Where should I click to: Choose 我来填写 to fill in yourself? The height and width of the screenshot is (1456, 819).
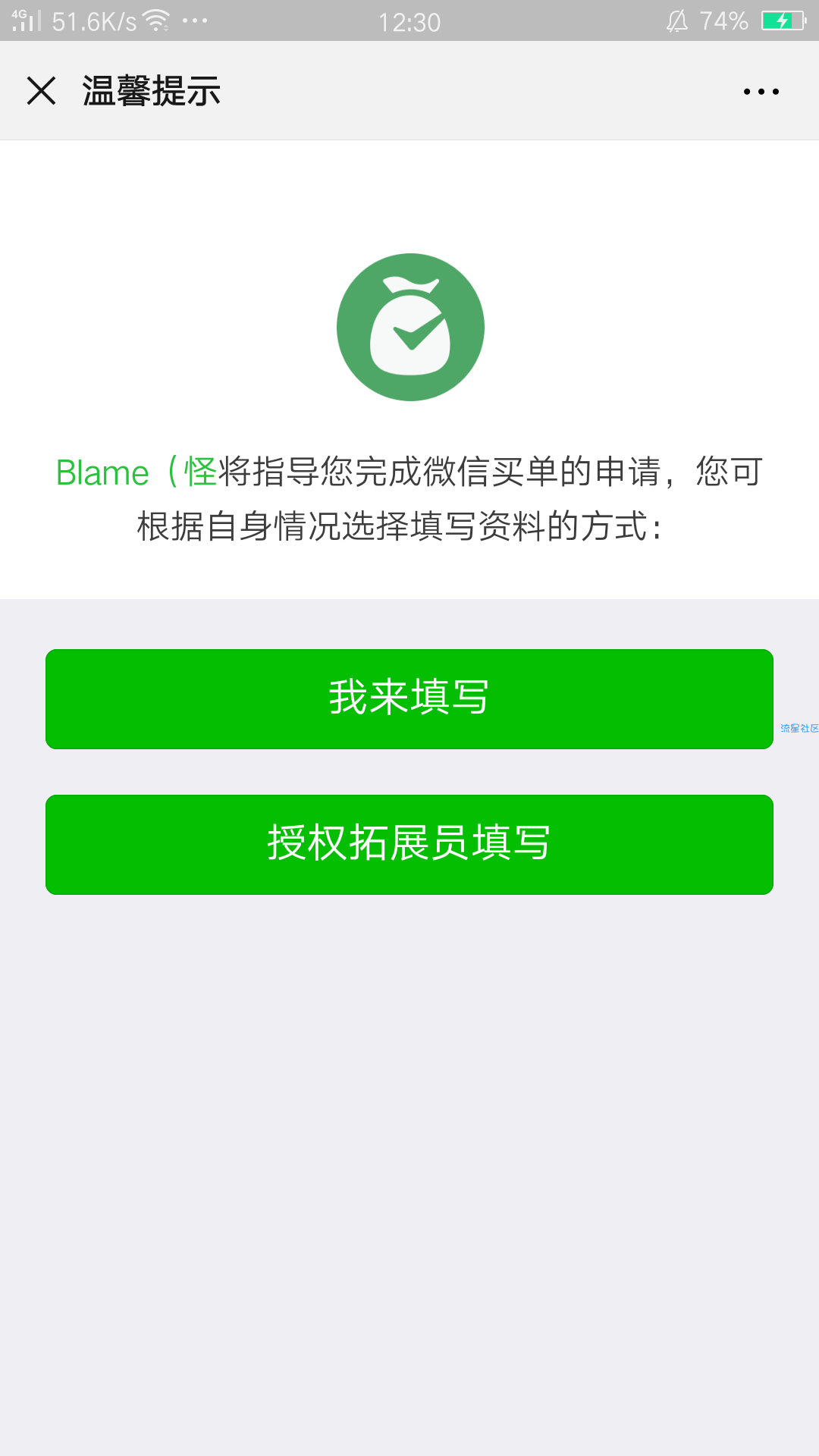point(409,698)
